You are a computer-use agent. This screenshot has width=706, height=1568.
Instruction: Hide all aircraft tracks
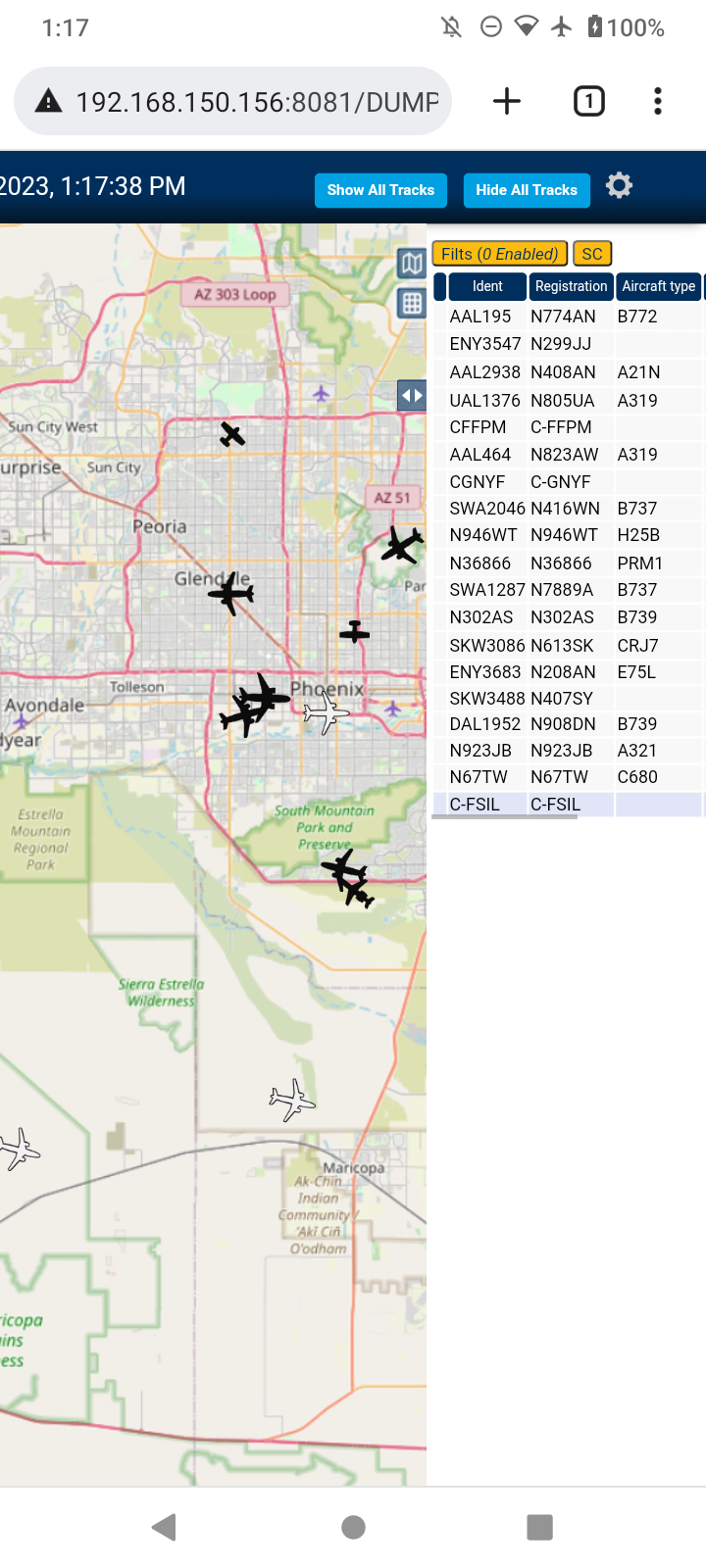527,190
